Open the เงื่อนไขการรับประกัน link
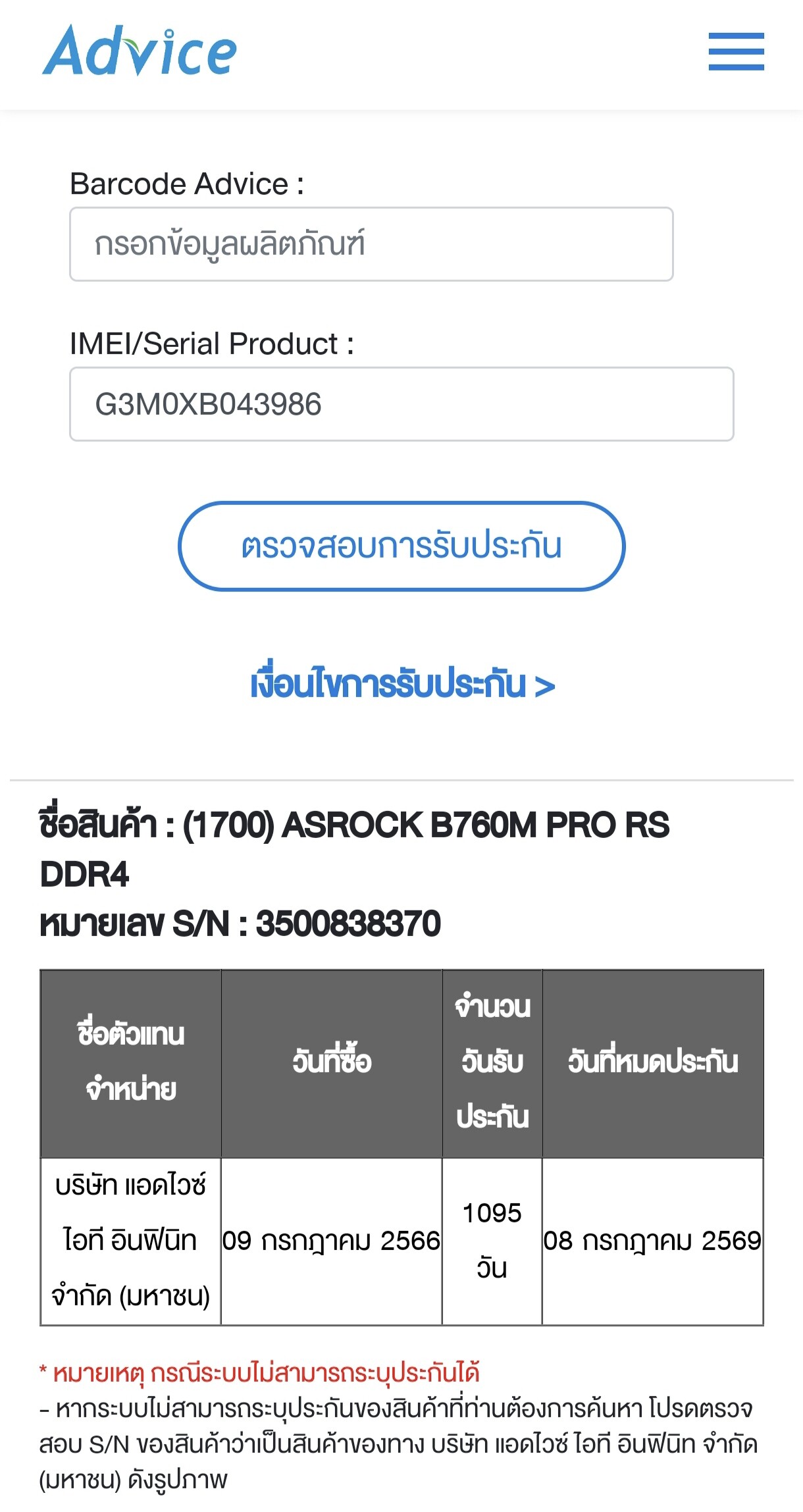 [402, 685]
